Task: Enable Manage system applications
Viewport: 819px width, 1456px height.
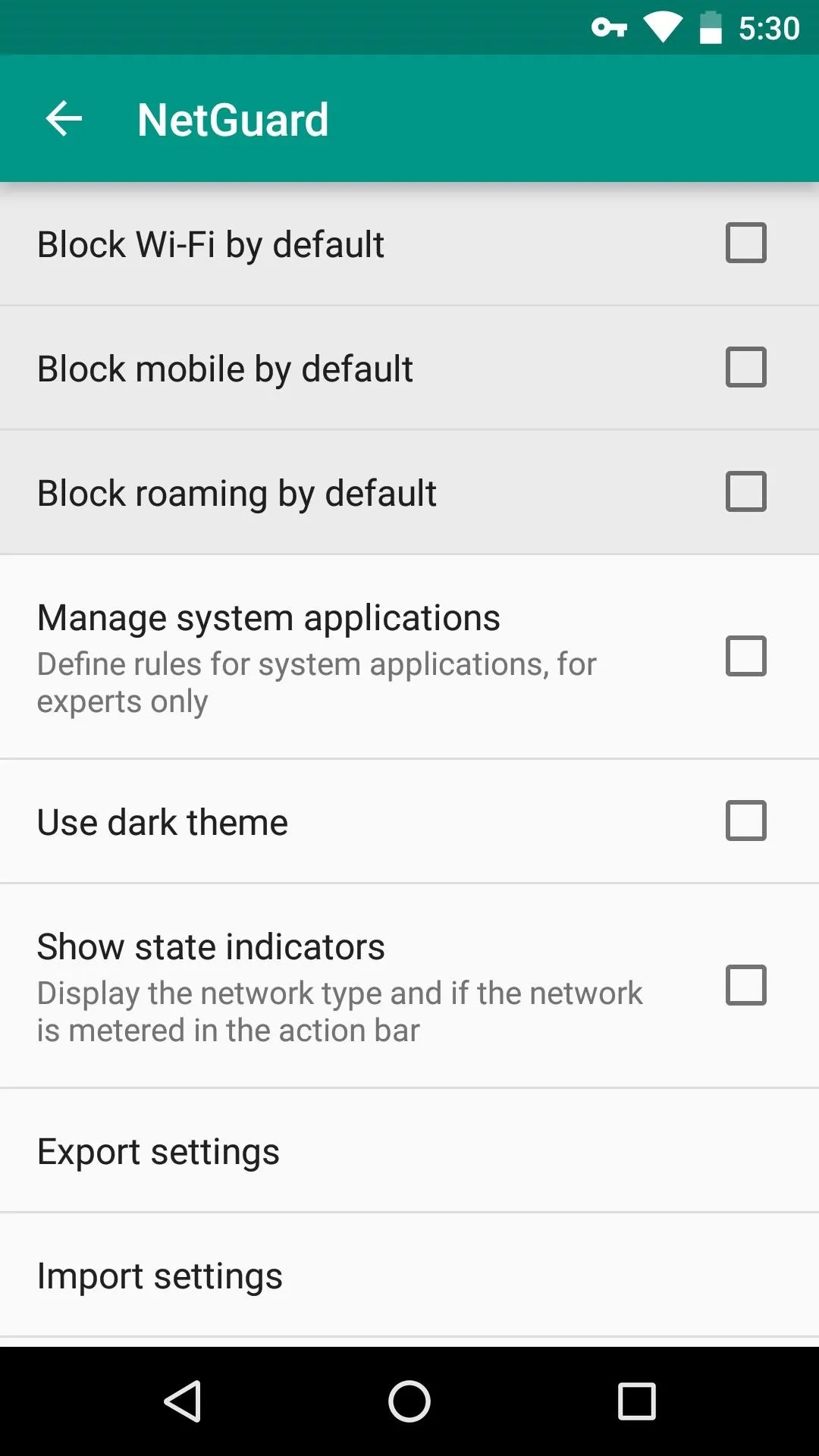Action: coord(745,656)
